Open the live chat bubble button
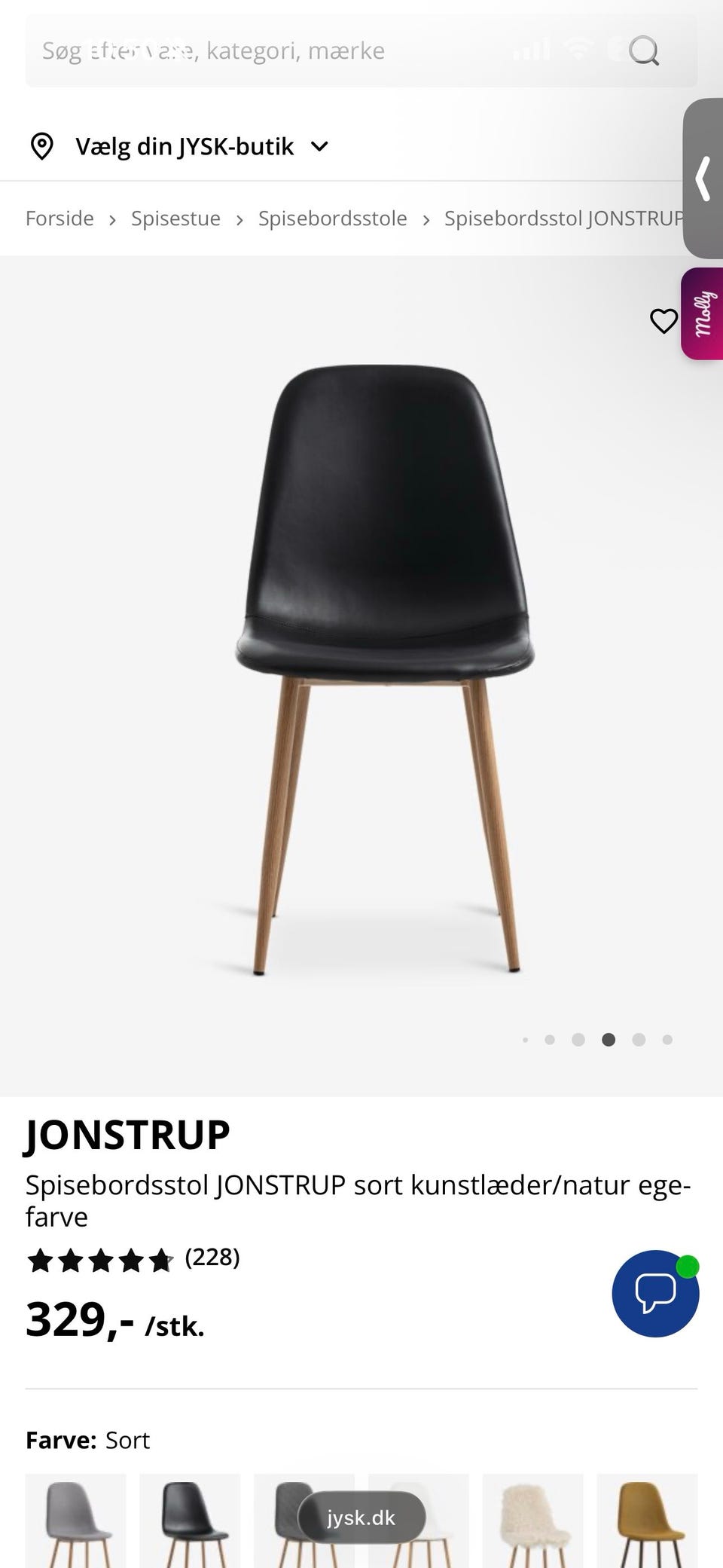Image resolution: width=723 pixels, height=1568 pixels. coord(655,1294)
